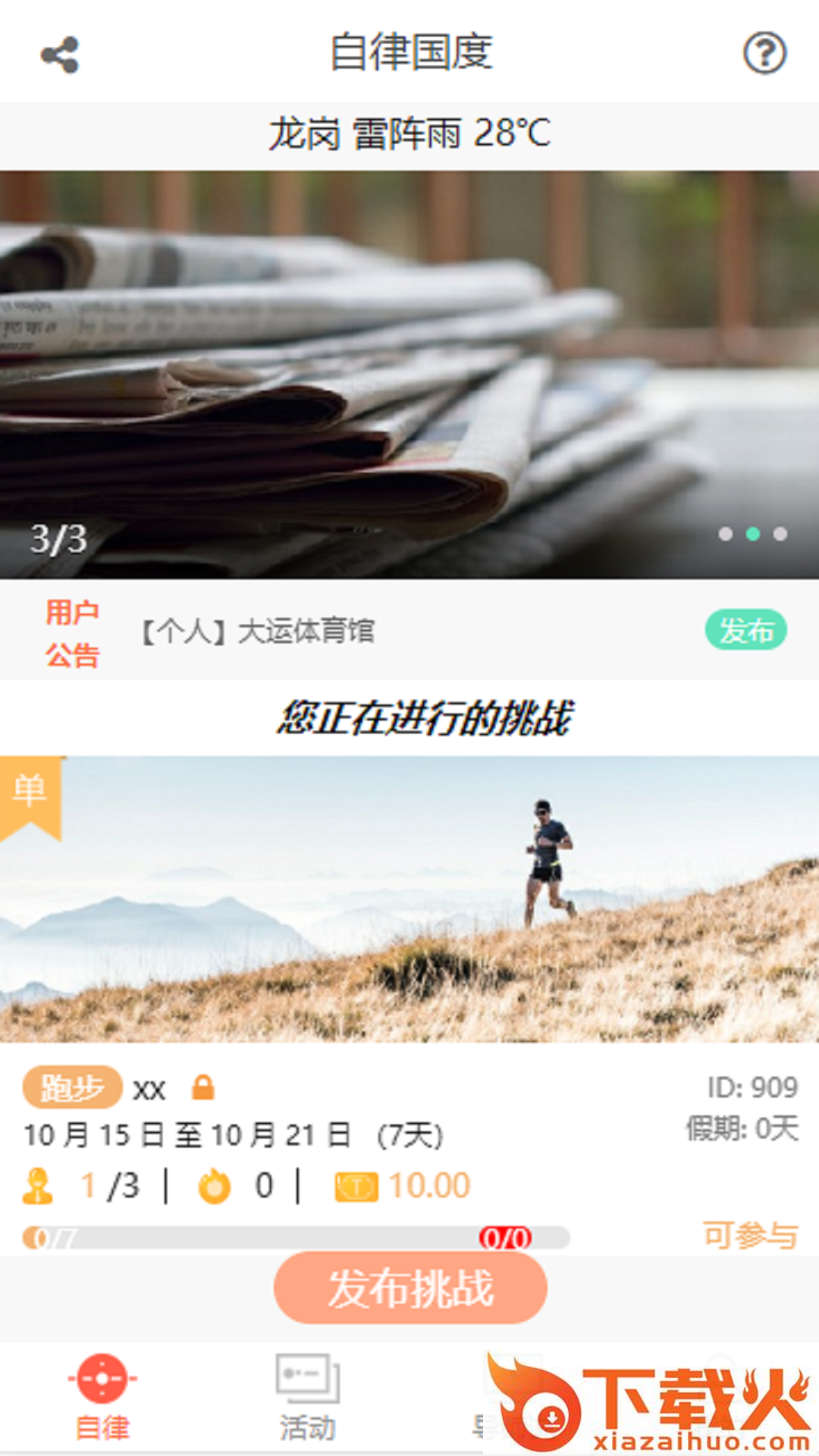The image size is (819, 1456).
Task: Open the weather bar 龙岗 雷阵雨 28°C
Action: (x=409, y=134)
